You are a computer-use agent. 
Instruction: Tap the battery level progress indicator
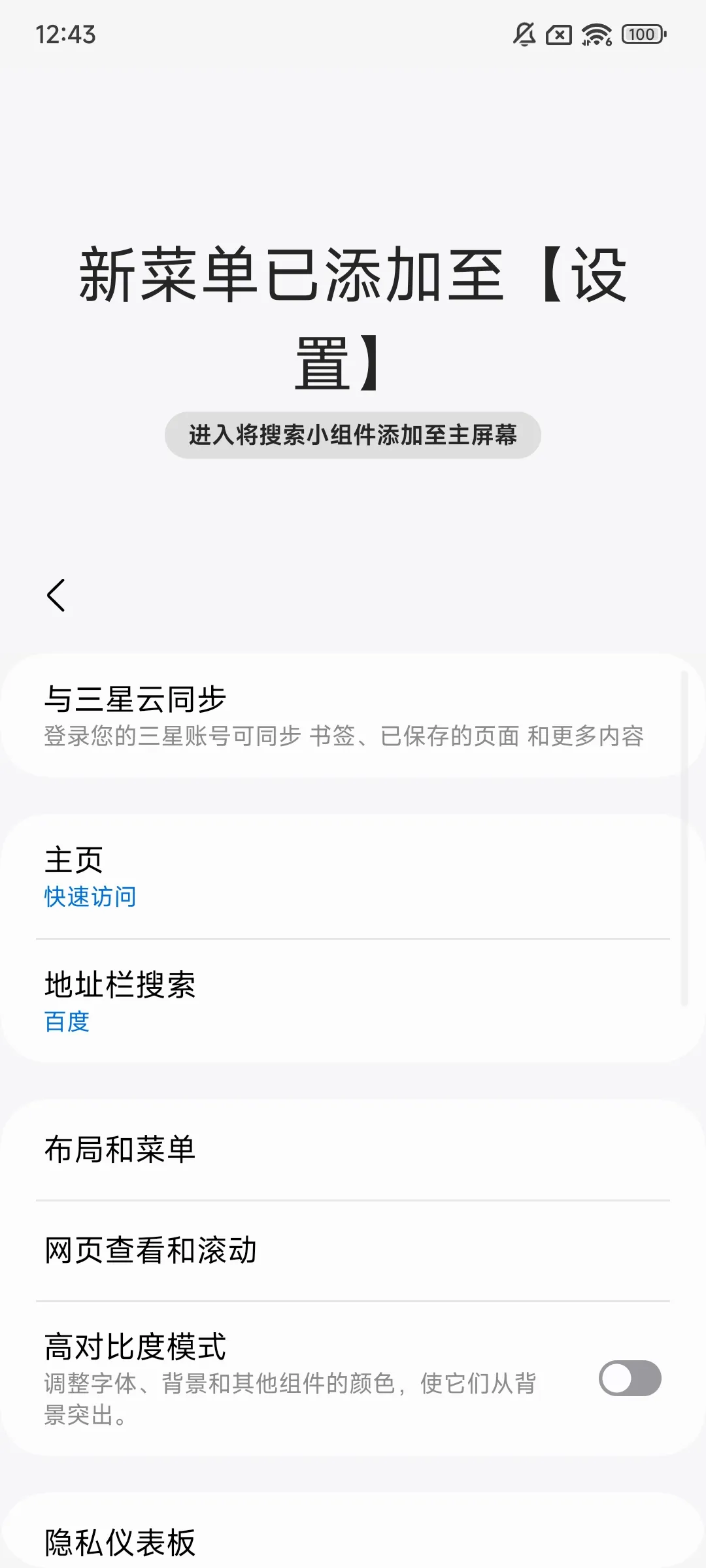point(643,33)
